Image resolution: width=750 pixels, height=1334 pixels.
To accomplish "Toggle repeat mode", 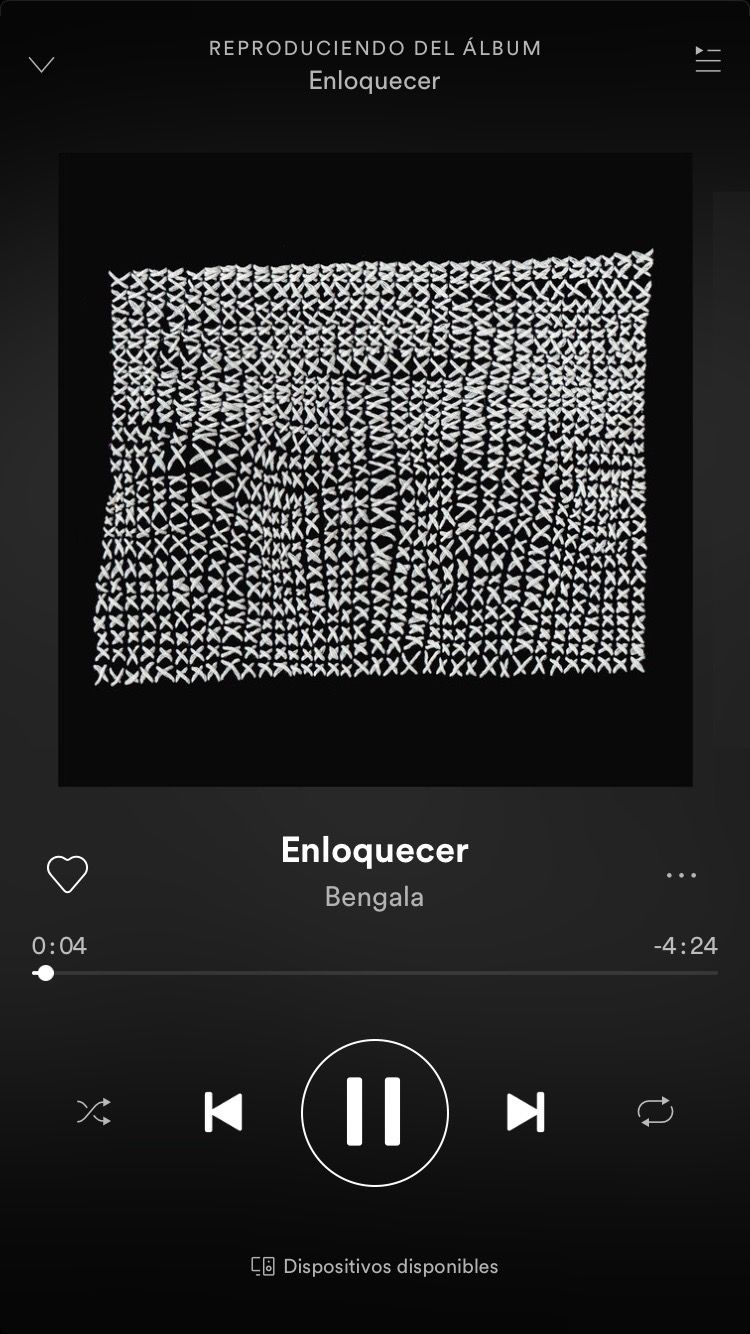I will [655, 1112].
